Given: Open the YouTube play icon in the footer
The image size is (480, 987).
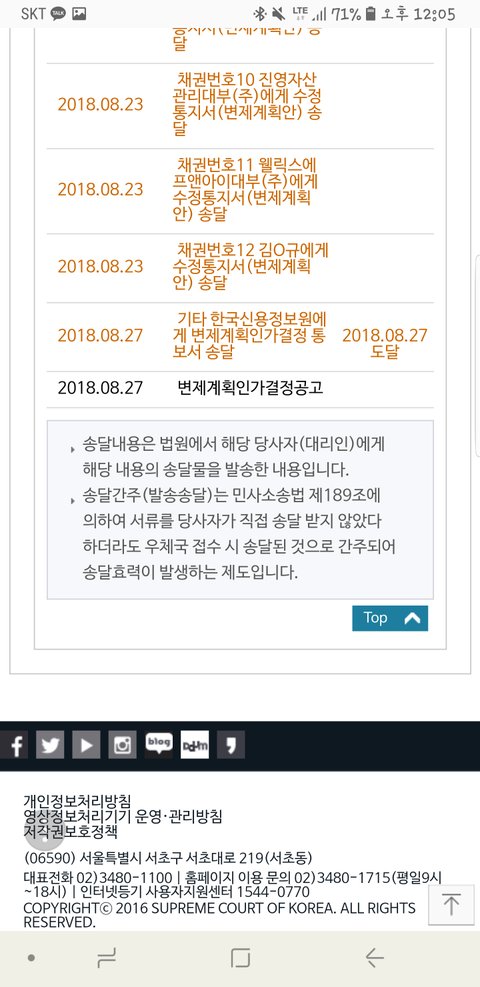Looking at the screenshot, I should 86,745.
